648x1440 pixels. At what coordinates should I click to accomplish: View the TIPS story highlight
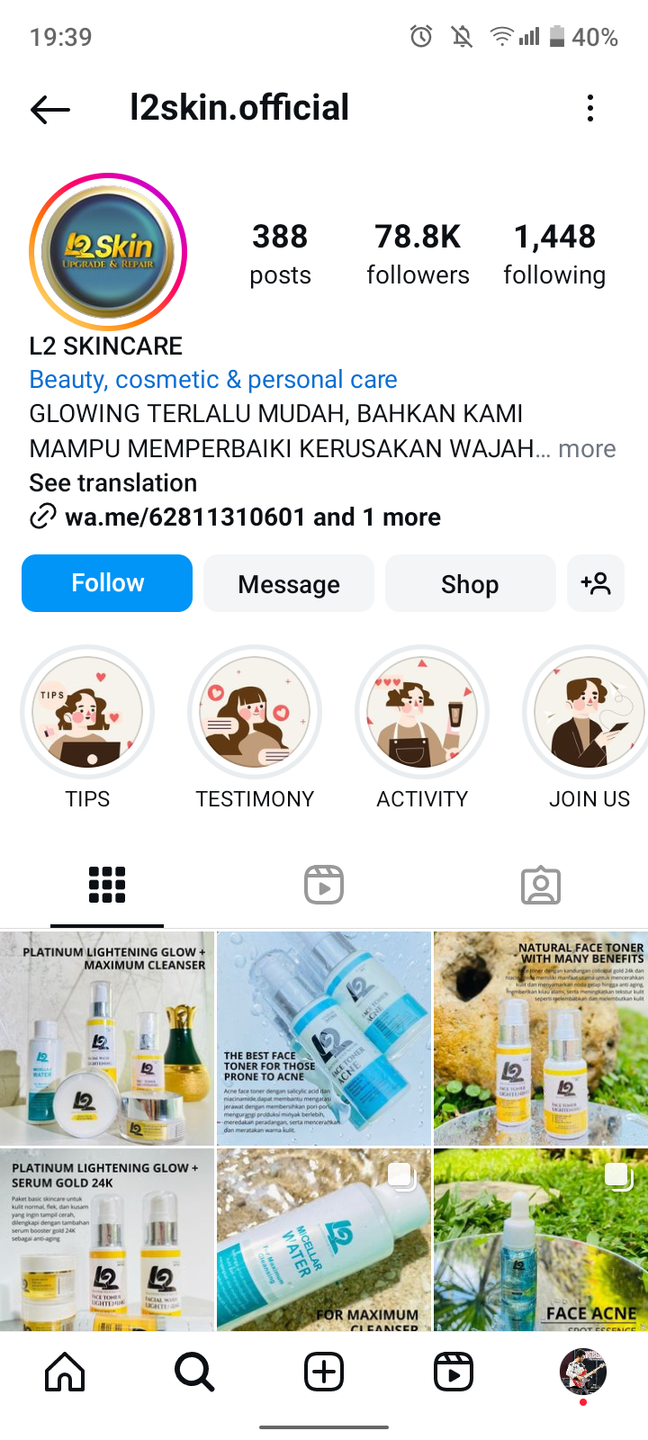pos(88,712)
